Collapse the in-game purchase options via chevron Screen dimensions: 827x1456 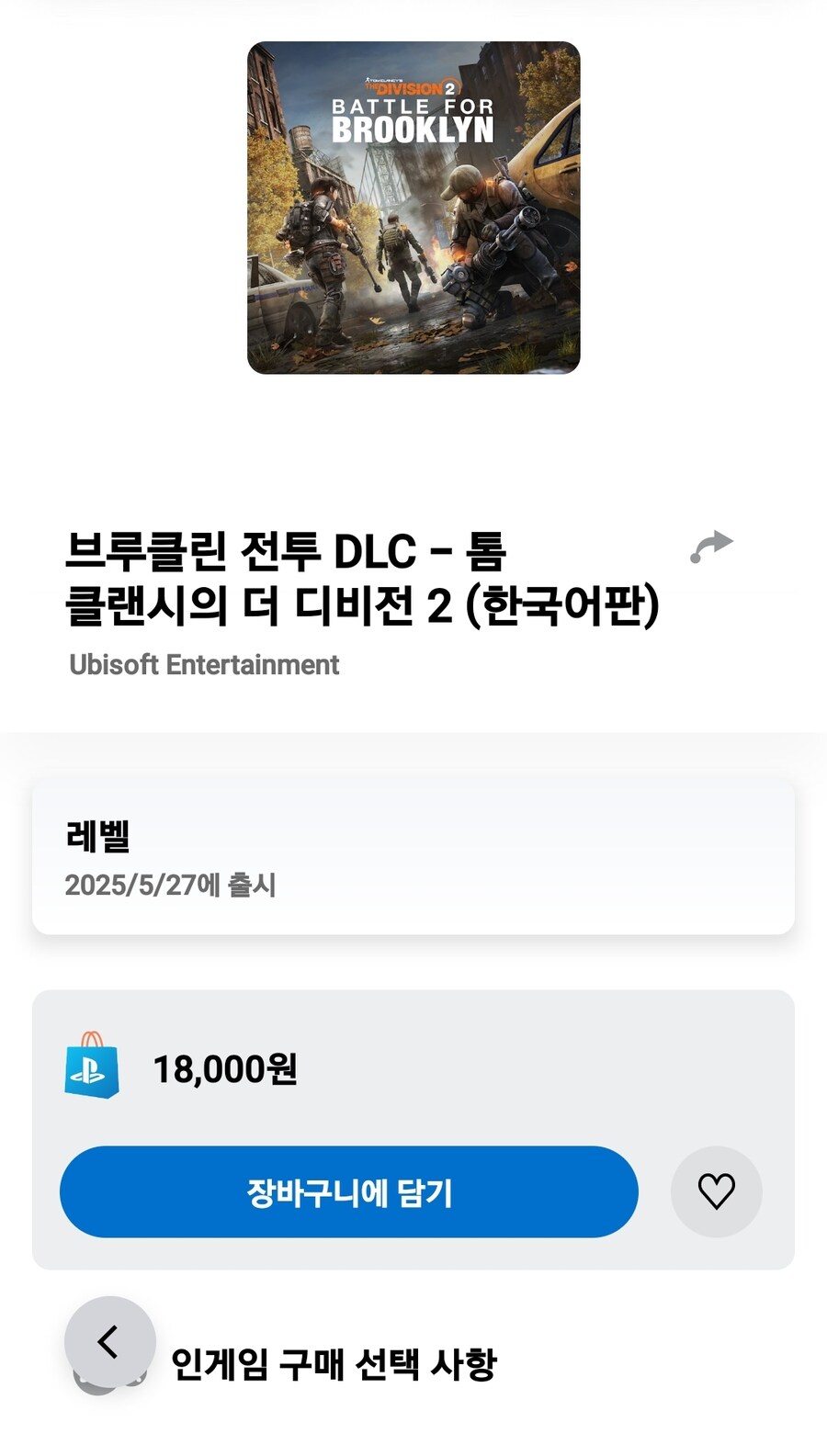[x=108, y=1341]
